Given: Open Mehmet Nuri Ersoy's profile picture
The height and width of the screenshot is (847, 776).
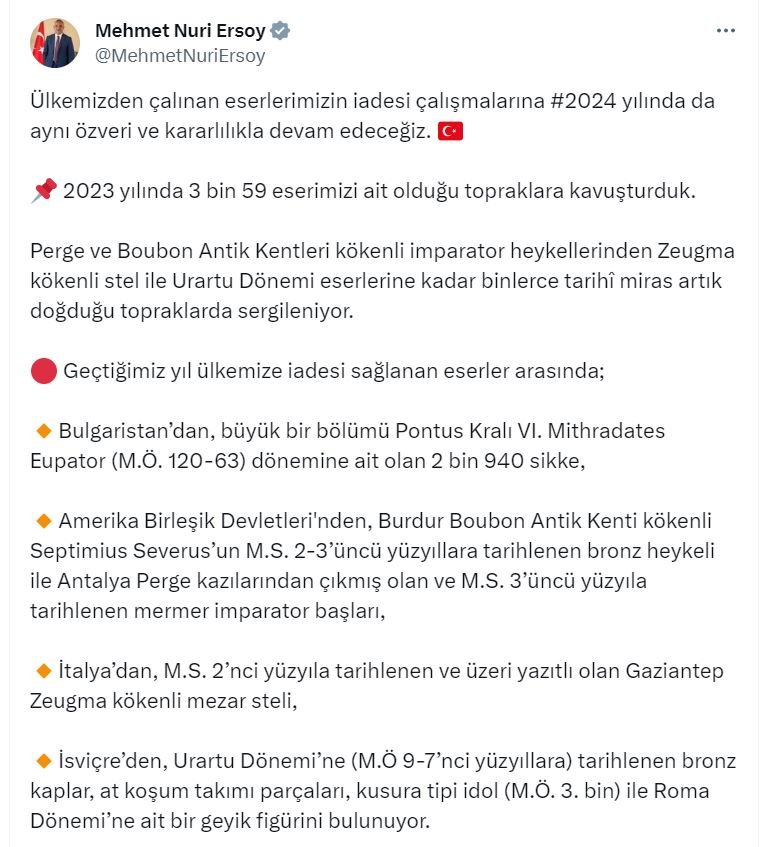Looking at the screenshot, I should [x=55, y=43].
